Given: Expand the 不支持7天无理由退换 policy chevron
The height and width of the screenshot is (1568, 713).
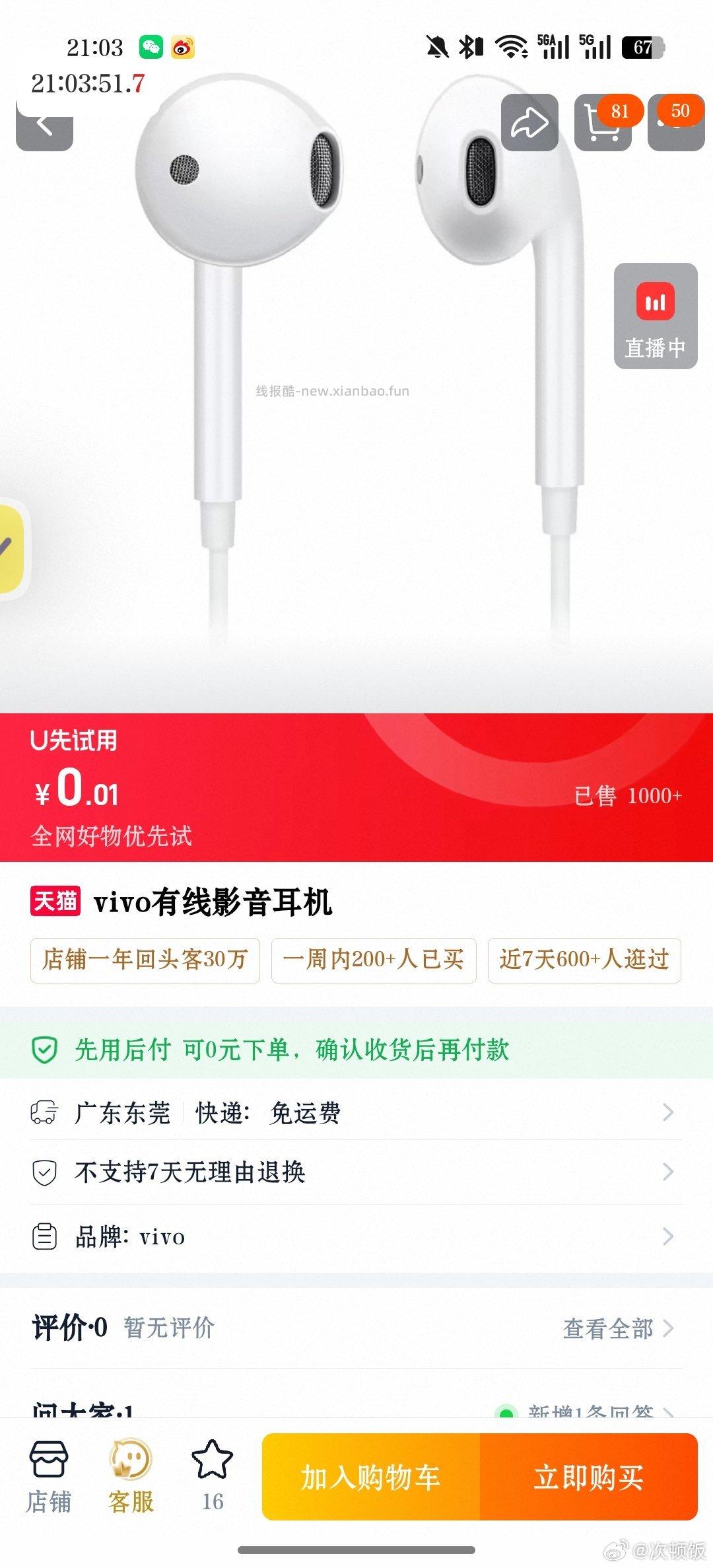Looking at the screenshot, I should click(667, 1172).
